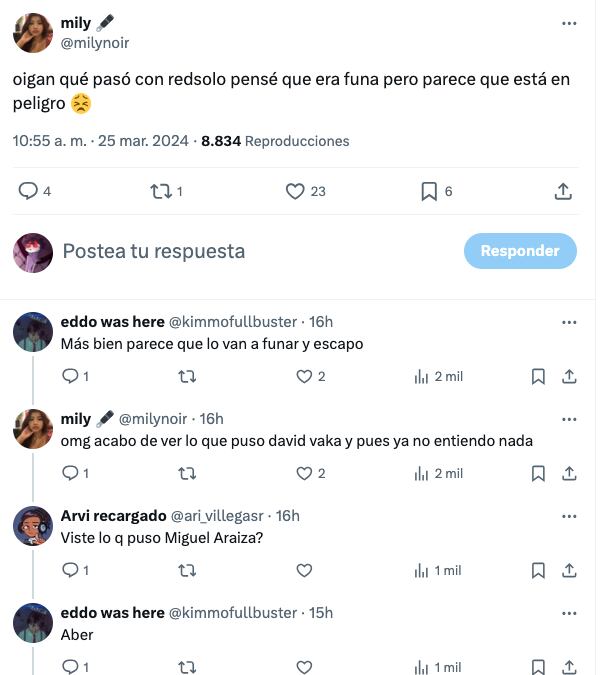Reply to eddo's 'Aber' comment

(x=70, y=666)
